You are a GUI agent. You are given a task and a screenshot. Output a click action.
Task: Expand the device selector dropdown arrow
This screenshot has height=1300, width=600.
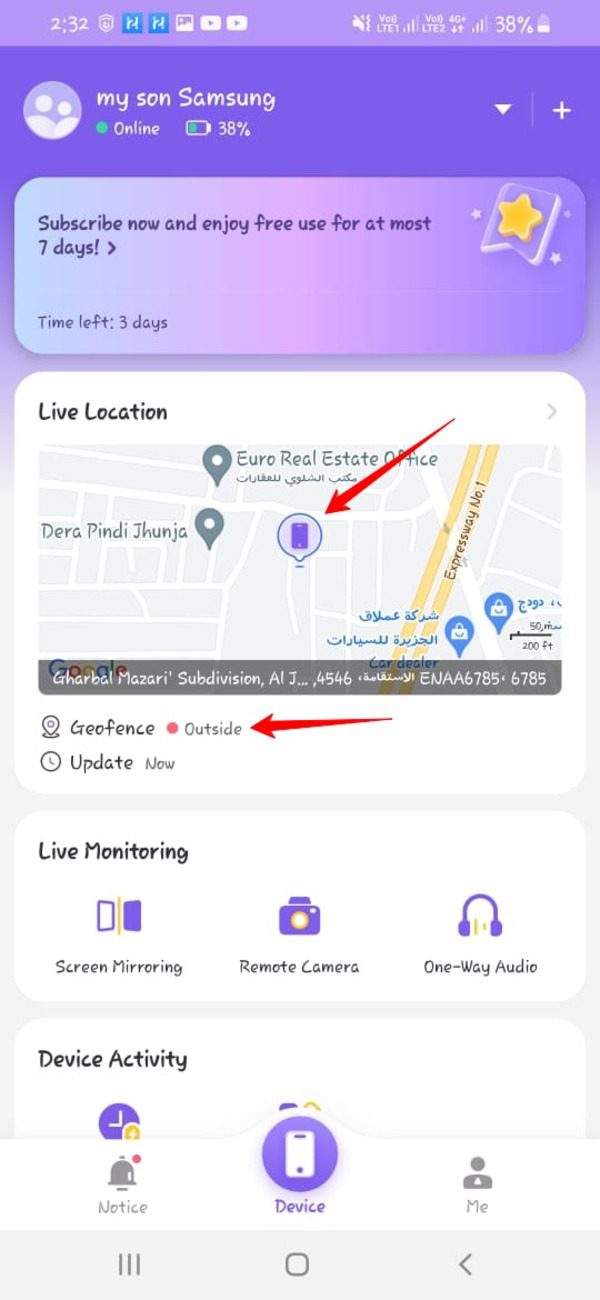503,110
